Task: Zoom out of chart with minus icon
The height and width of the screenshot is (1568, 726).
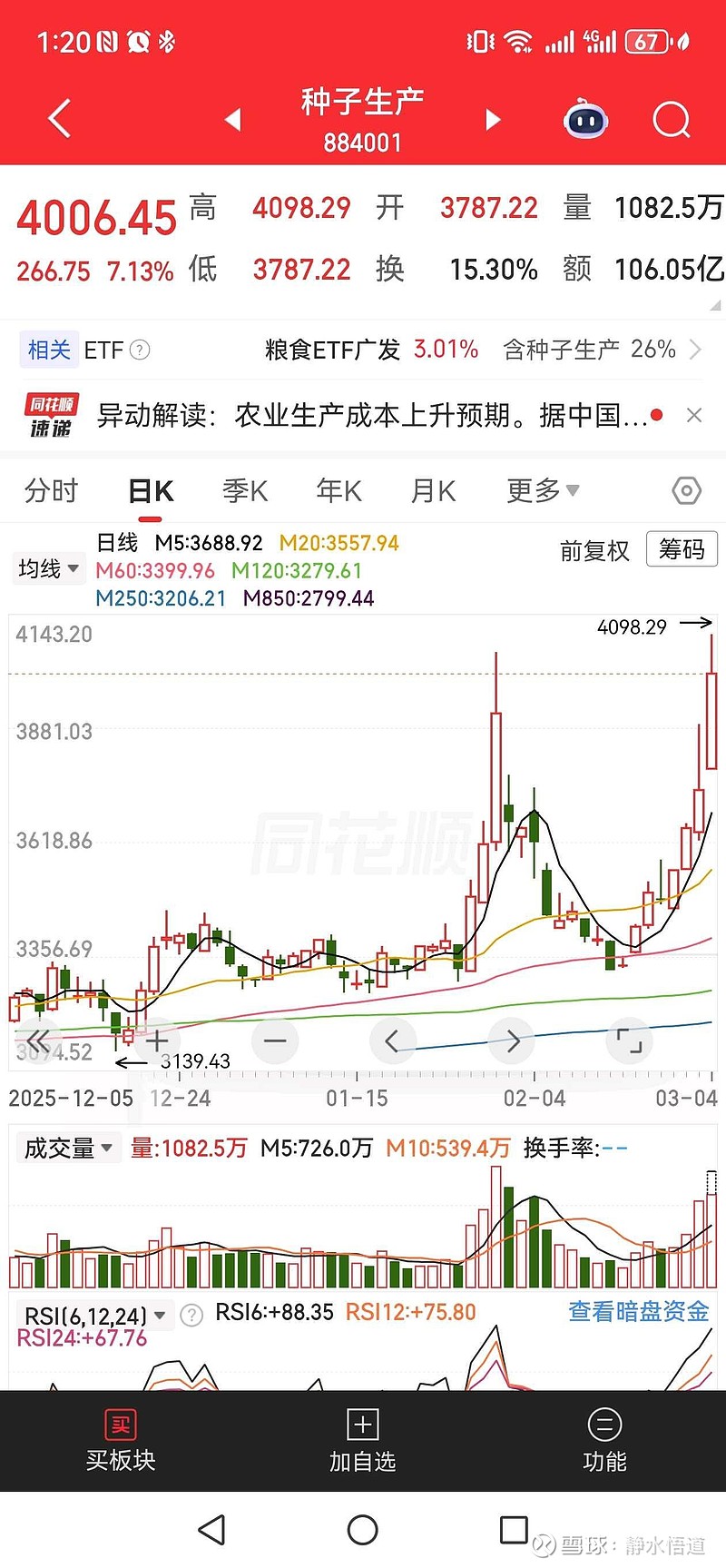Action: (274, 1041)
